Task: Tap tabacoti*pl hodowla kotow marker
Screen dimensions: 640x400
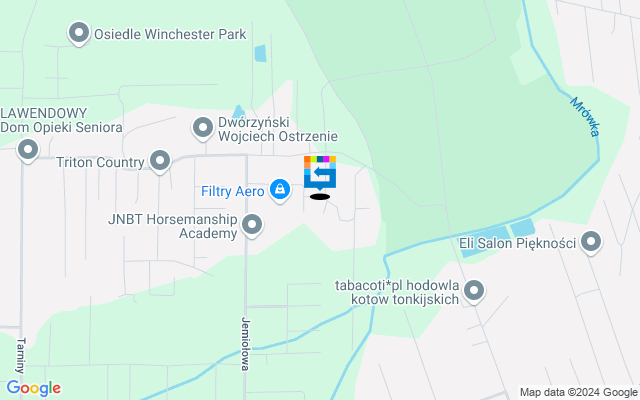Action: (x=474, y=291)
